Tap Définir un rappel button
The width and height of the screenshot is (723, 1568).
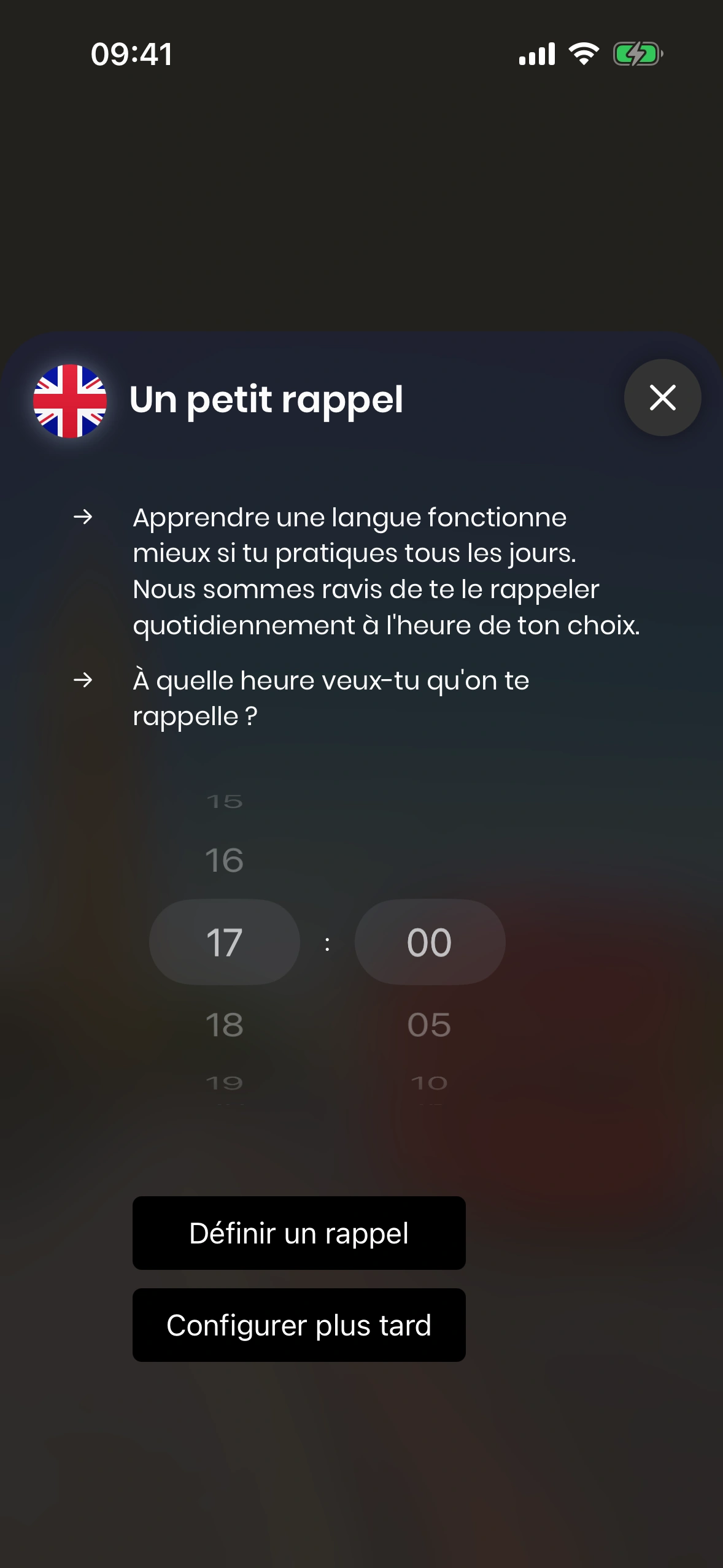click(x=299, y=1233)
